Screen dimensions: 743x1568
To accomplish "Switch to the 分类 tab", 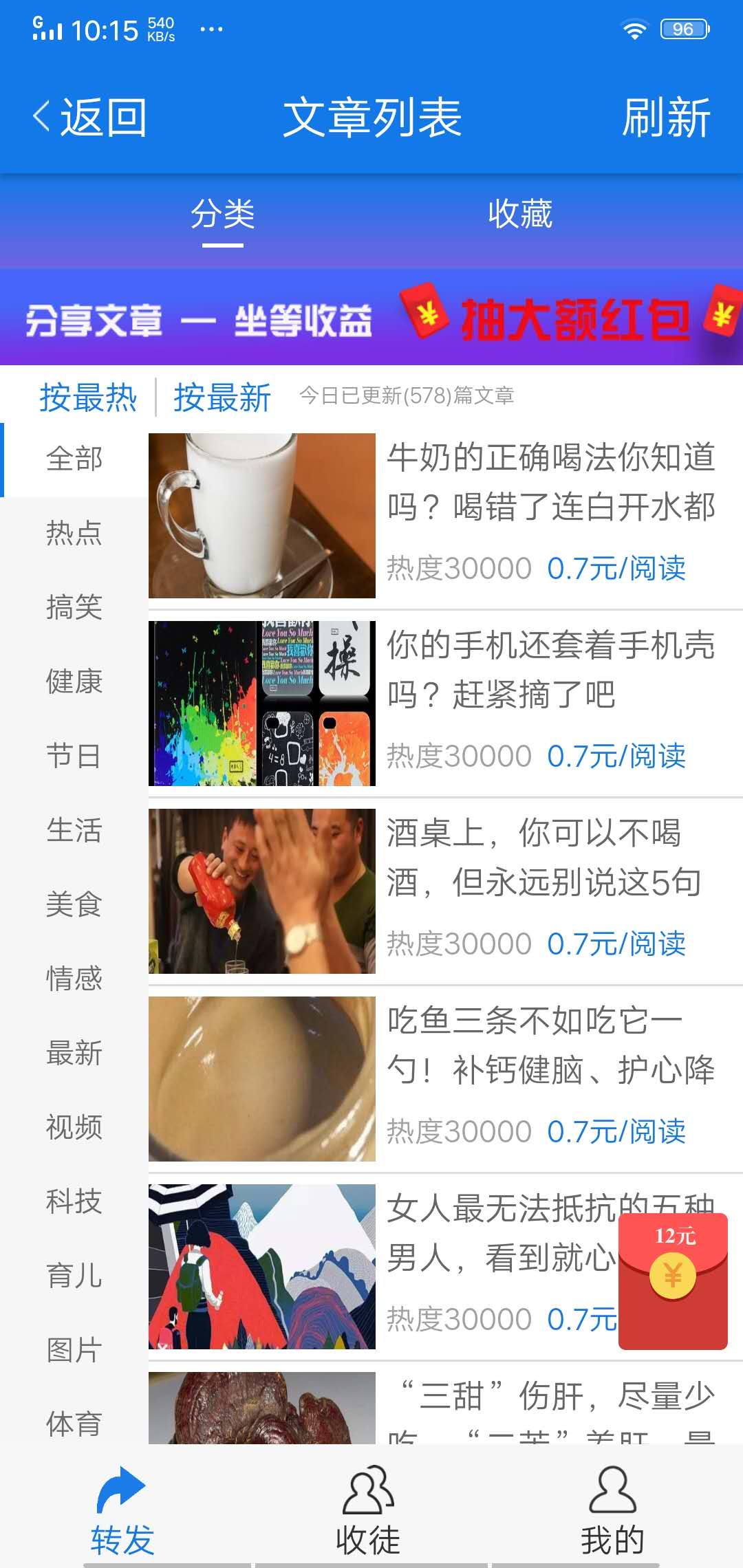I will click(224, 214).
